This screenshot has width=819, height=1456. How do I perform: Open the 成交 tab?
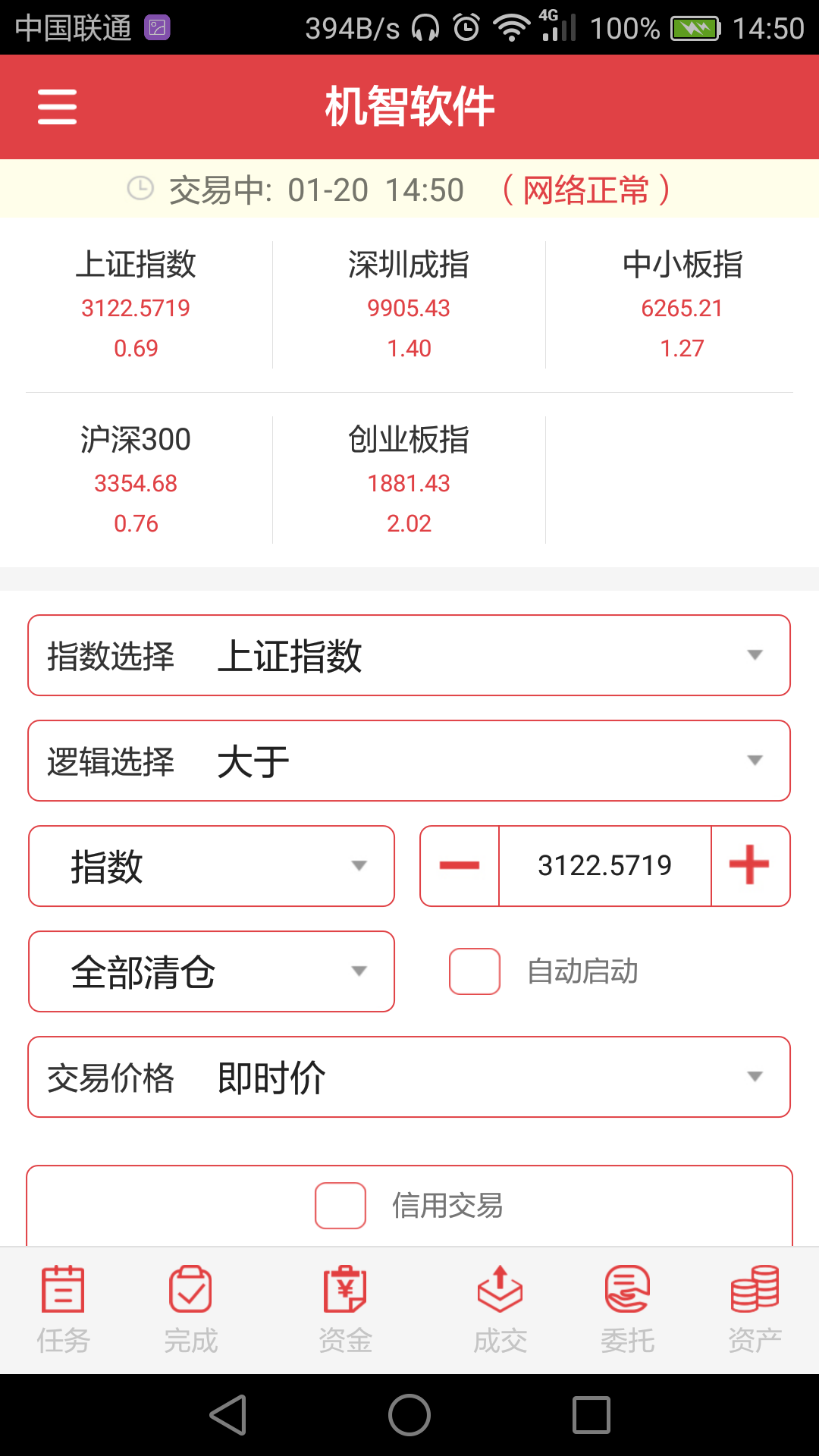(x=500, y=1310)
